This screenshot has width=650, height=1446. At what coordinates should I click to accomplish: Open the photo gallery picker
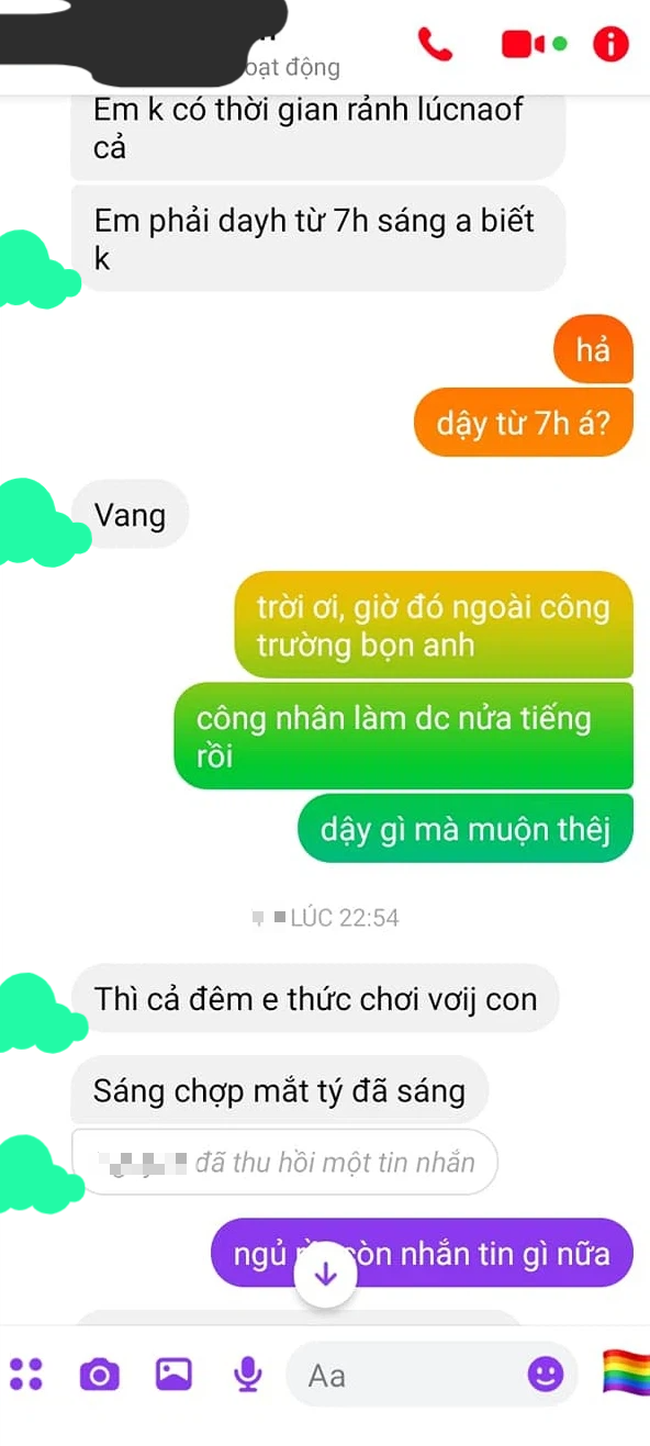174,1374
